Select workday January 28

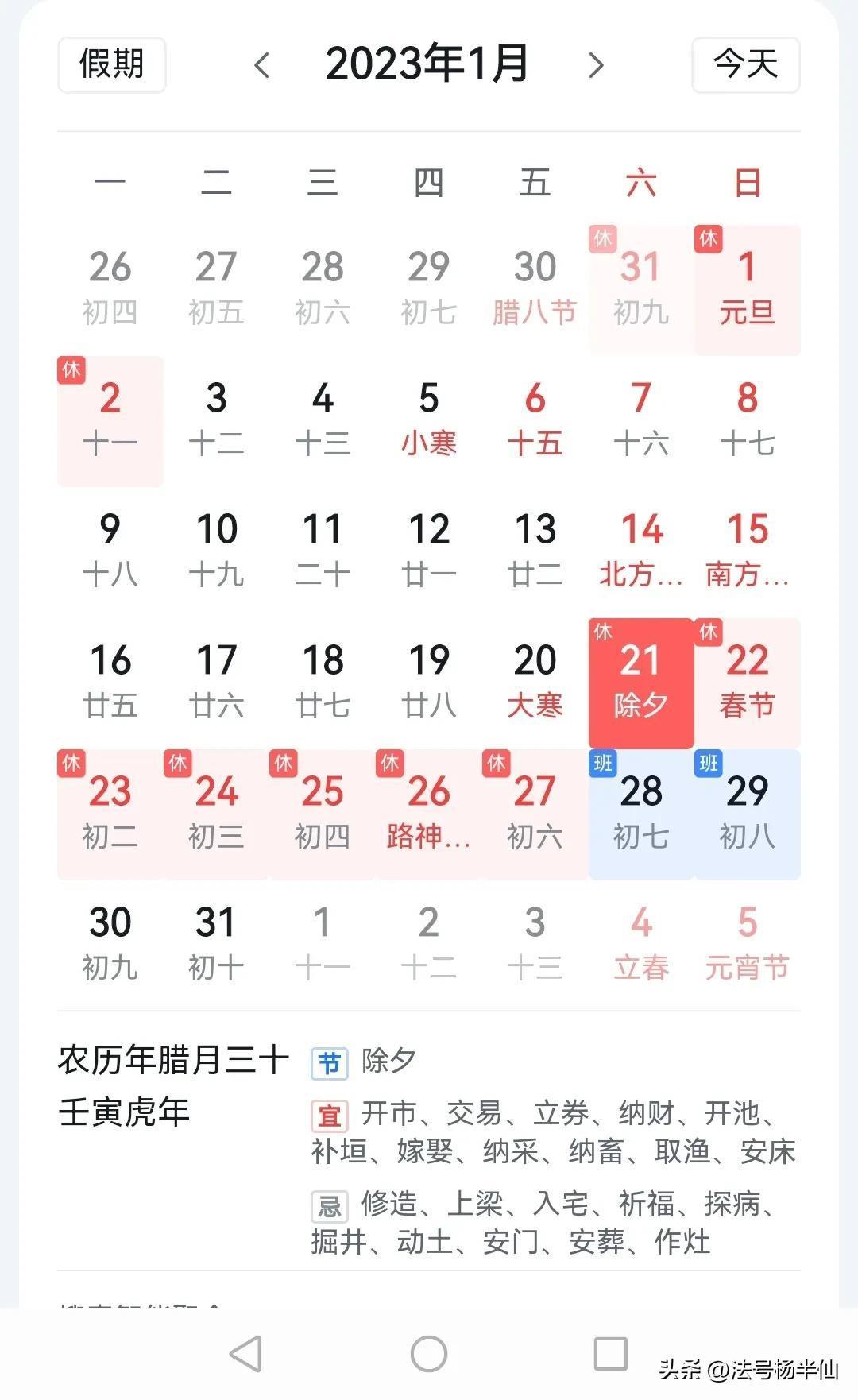[641, 812]
